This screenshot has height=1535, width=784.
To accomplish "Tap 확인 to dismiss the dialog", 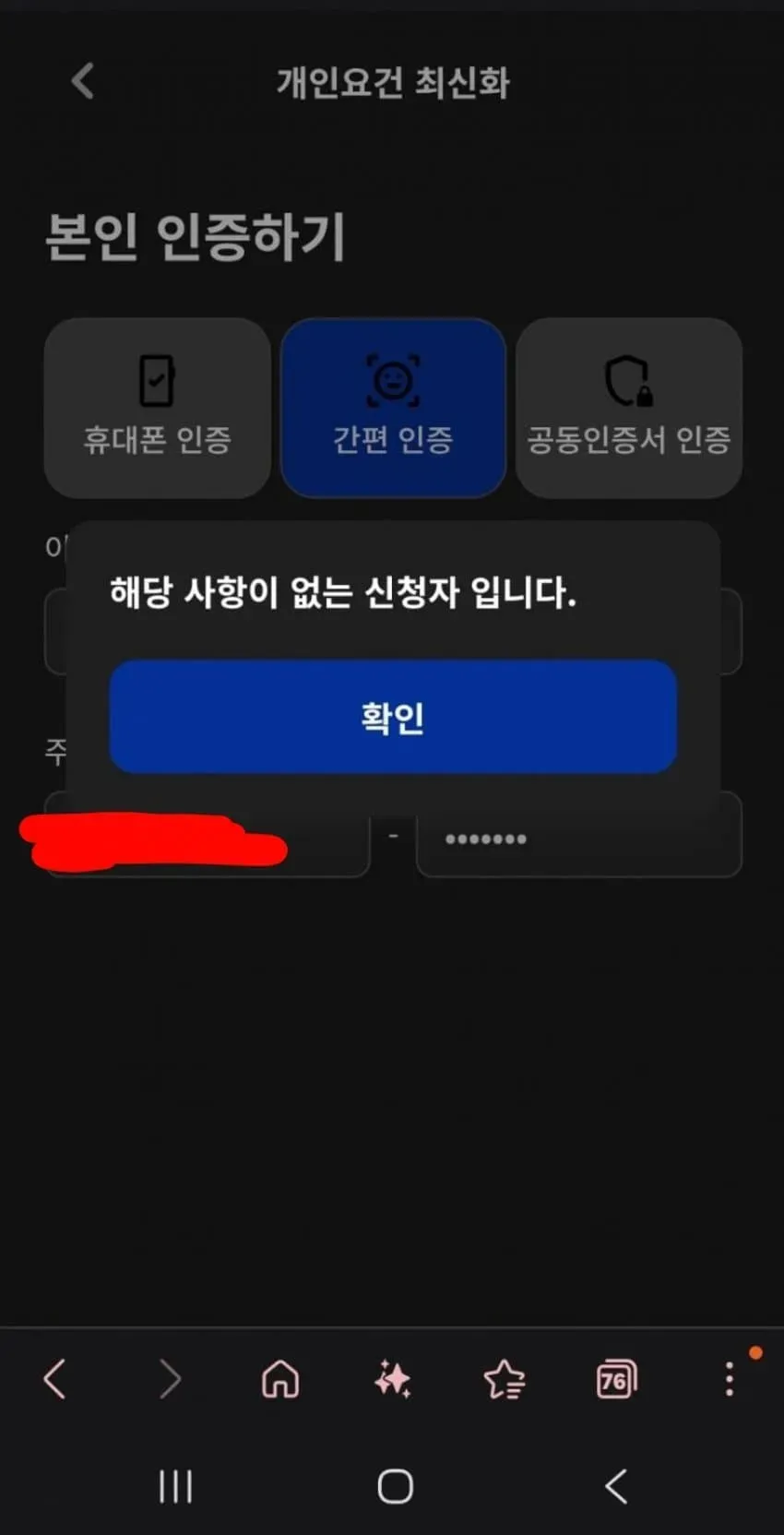I will coord(393,717).
